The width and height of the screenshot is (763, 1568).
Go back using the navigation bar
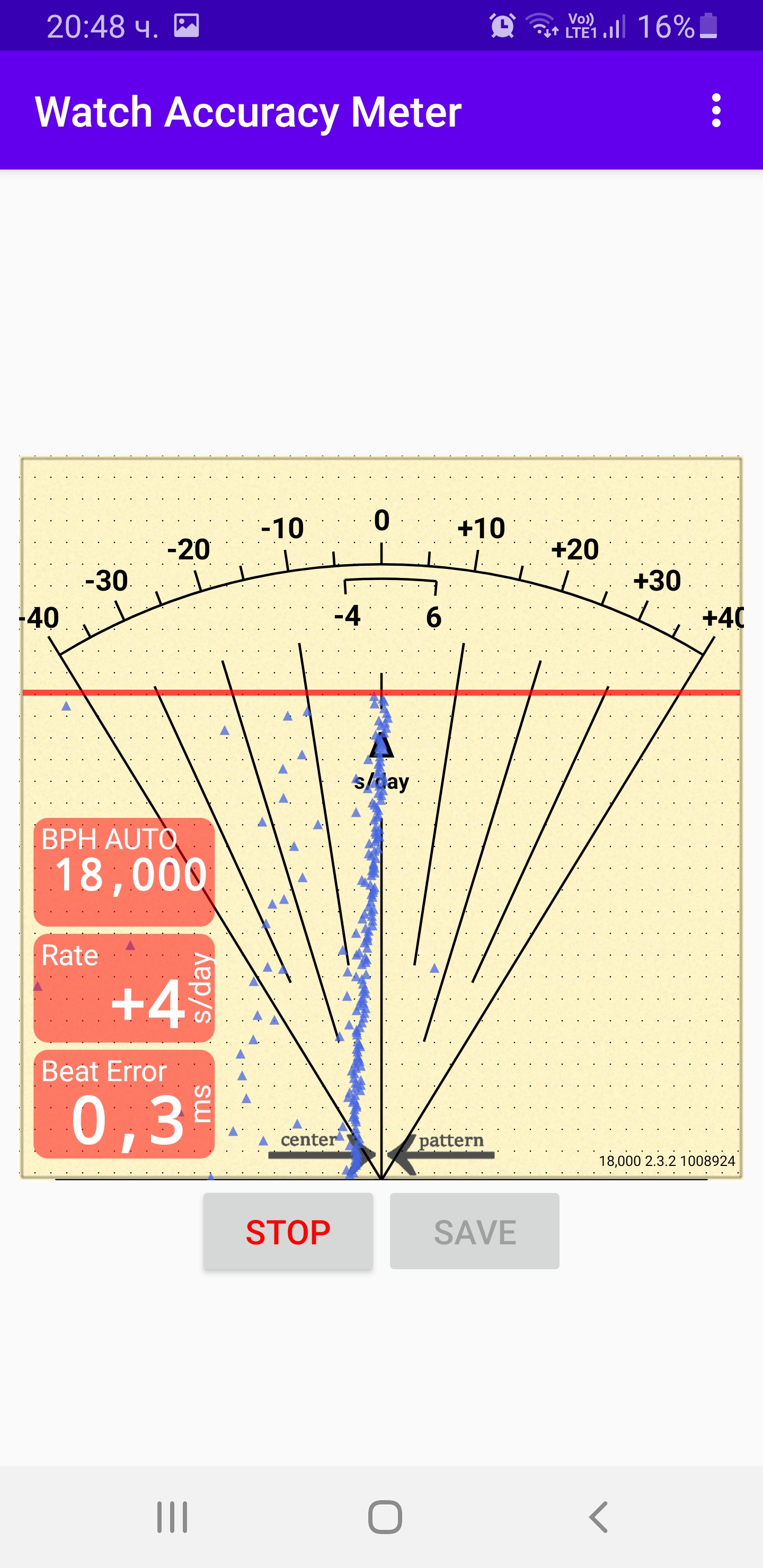[x=599, y=1516]
